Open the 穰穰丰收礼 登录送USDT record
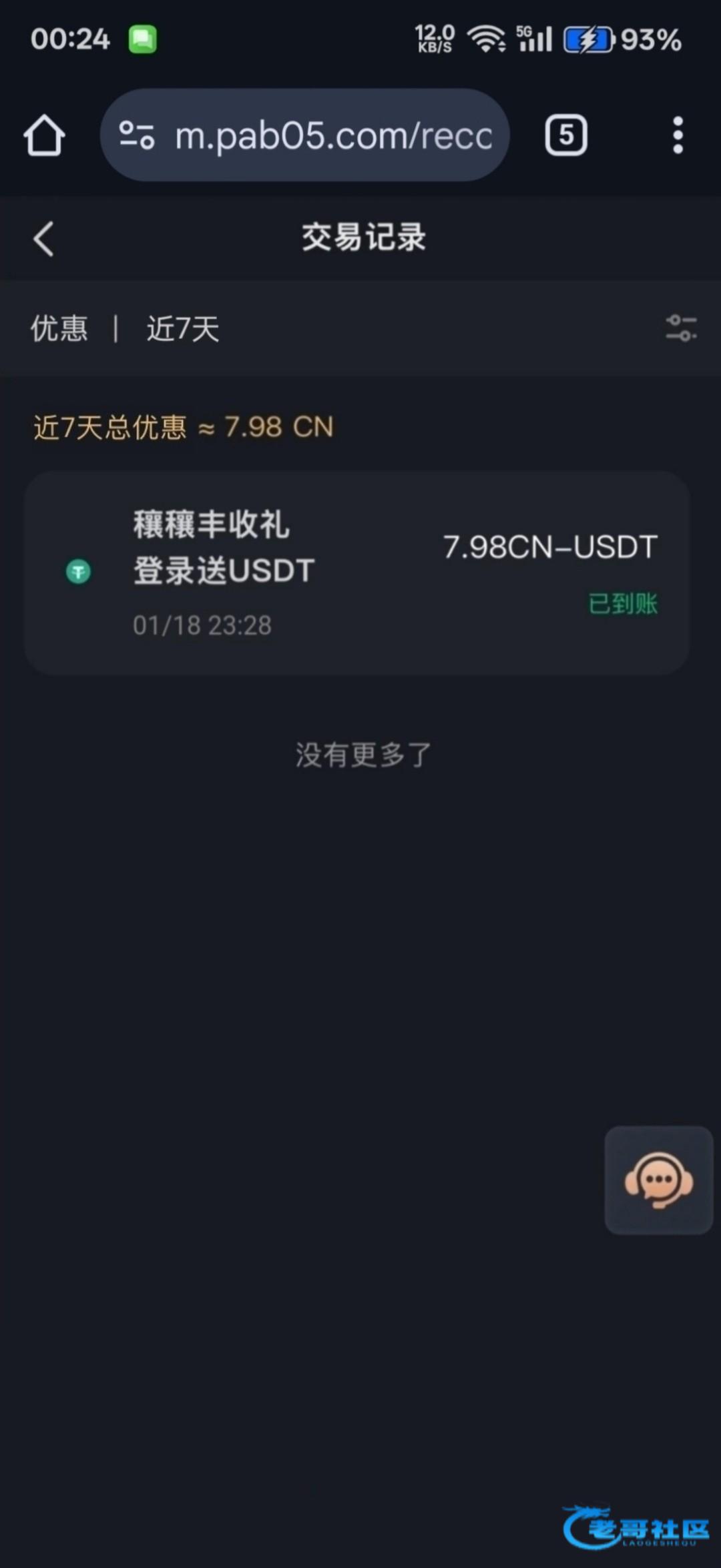Viewport: 721px width, 1568px height. coord(356,572)
